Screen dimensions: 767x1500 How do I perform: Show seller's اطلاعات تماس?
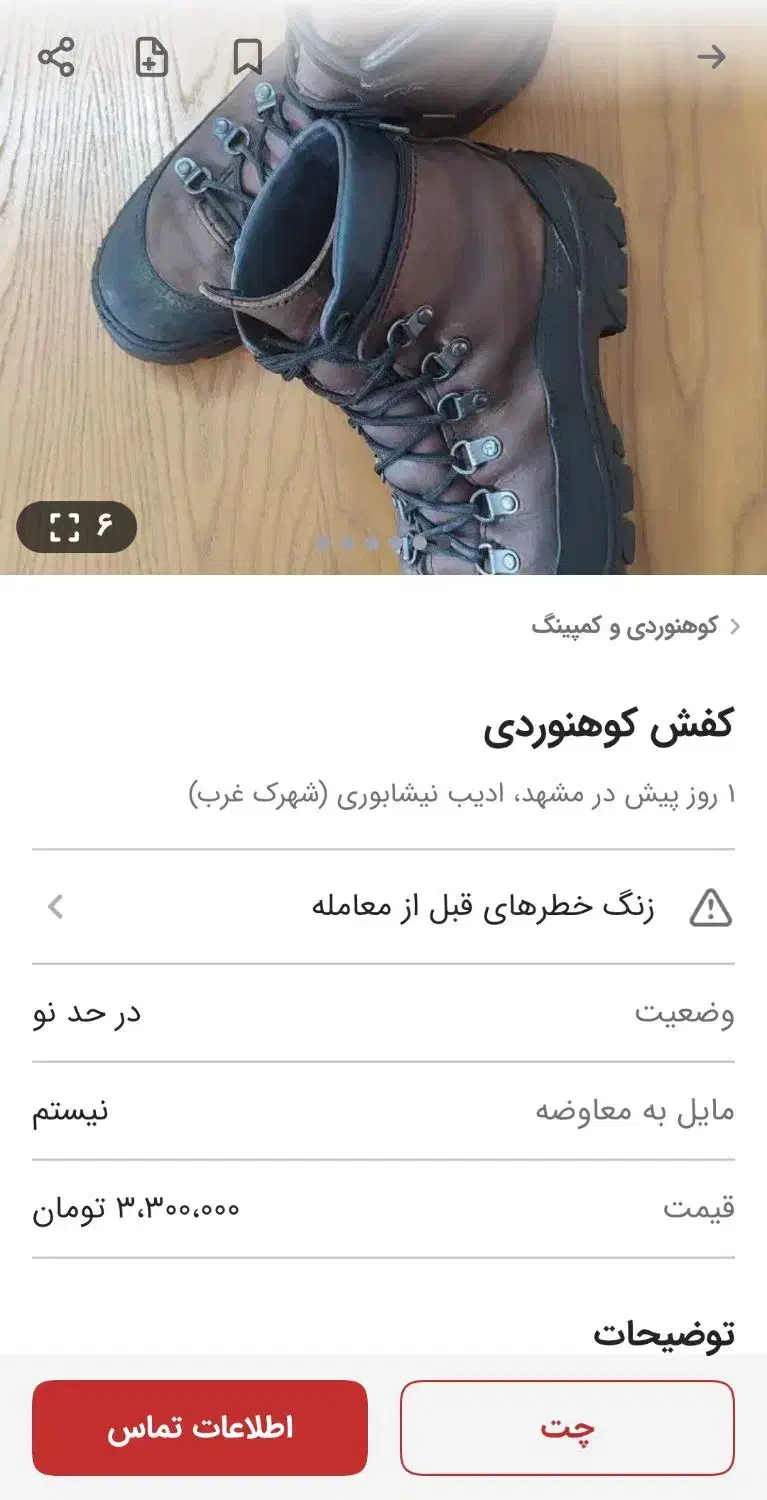(x=200, y=1427)
